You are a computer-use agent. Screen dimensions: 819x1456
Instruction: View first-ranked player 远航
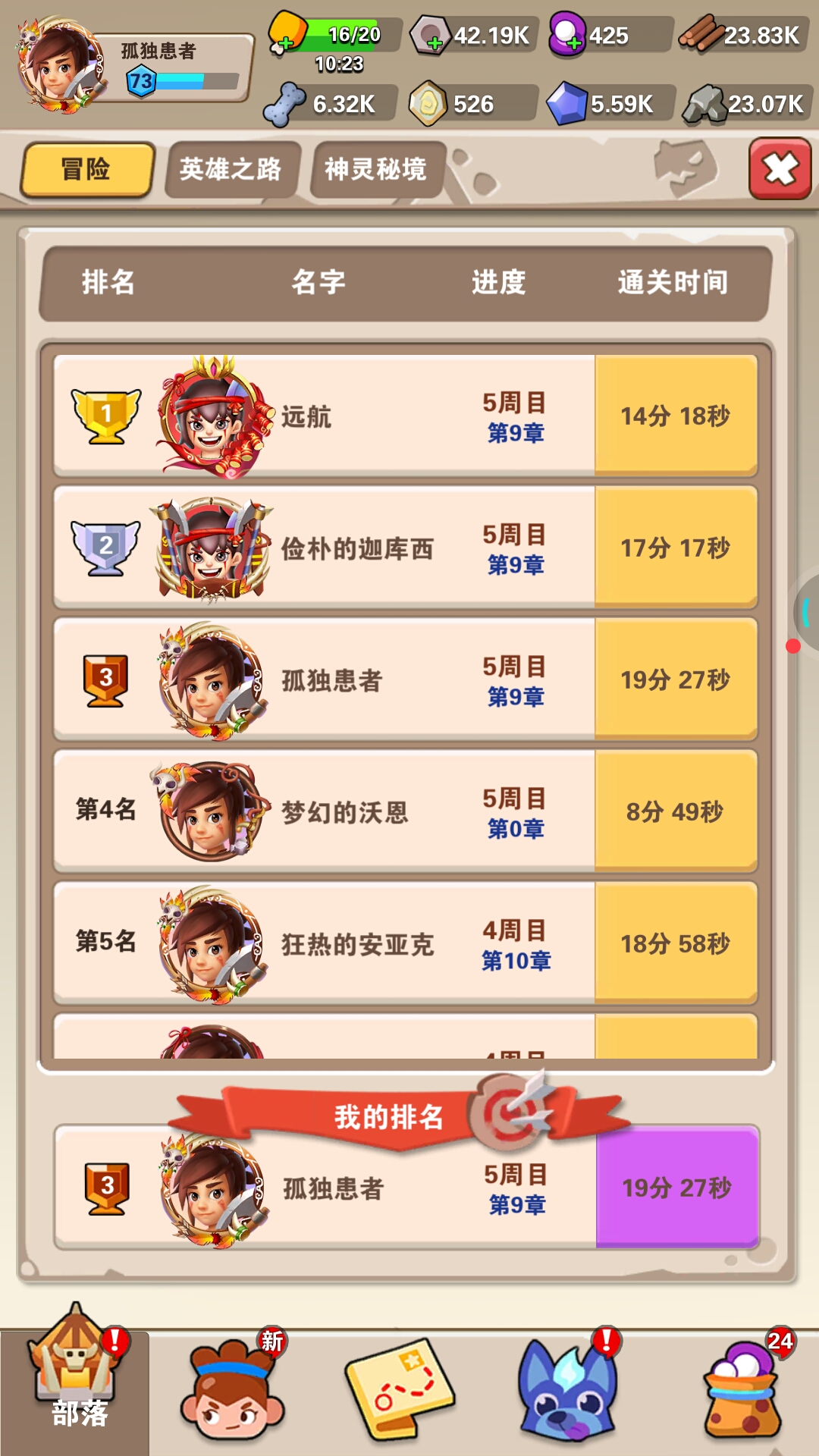406,416
